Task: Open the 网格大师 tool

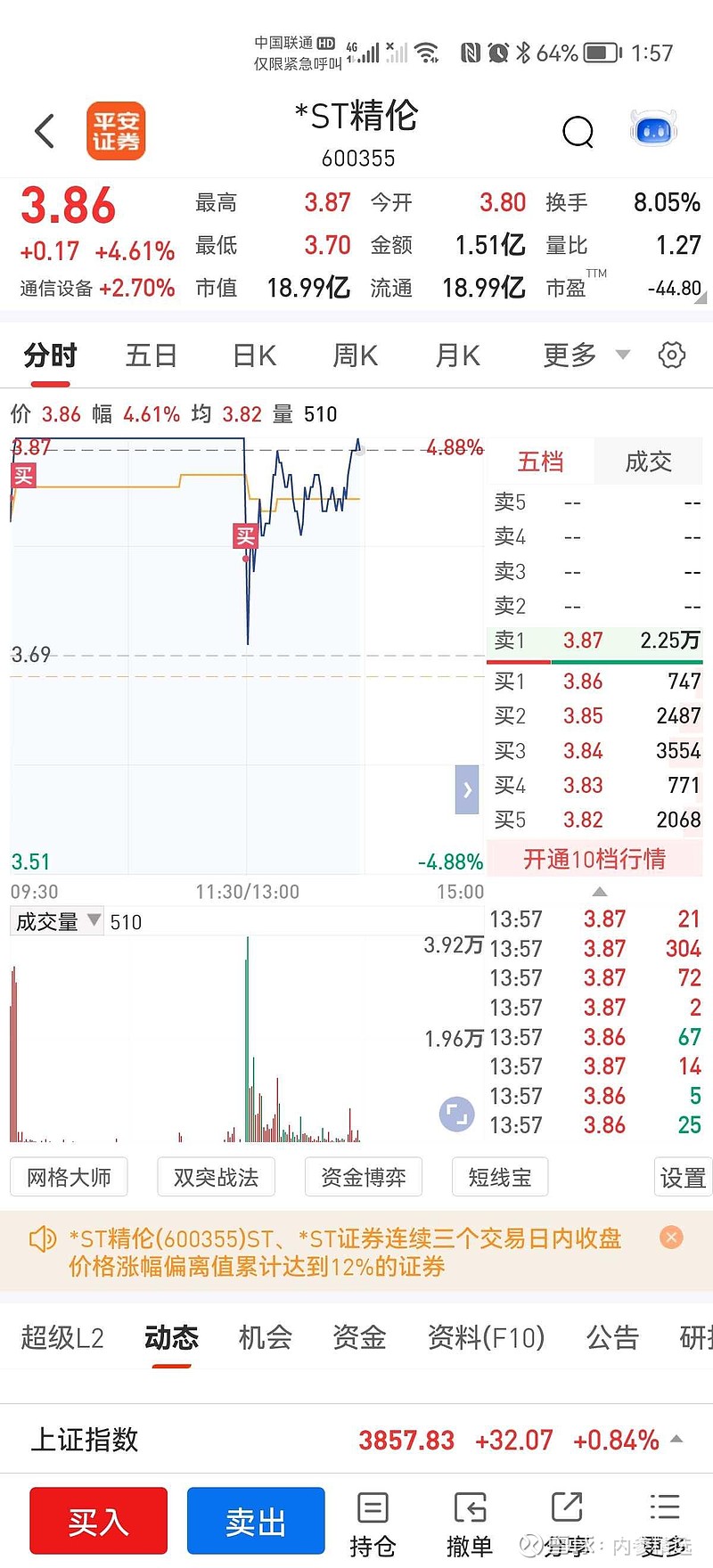Action: tap(69, 1177)
